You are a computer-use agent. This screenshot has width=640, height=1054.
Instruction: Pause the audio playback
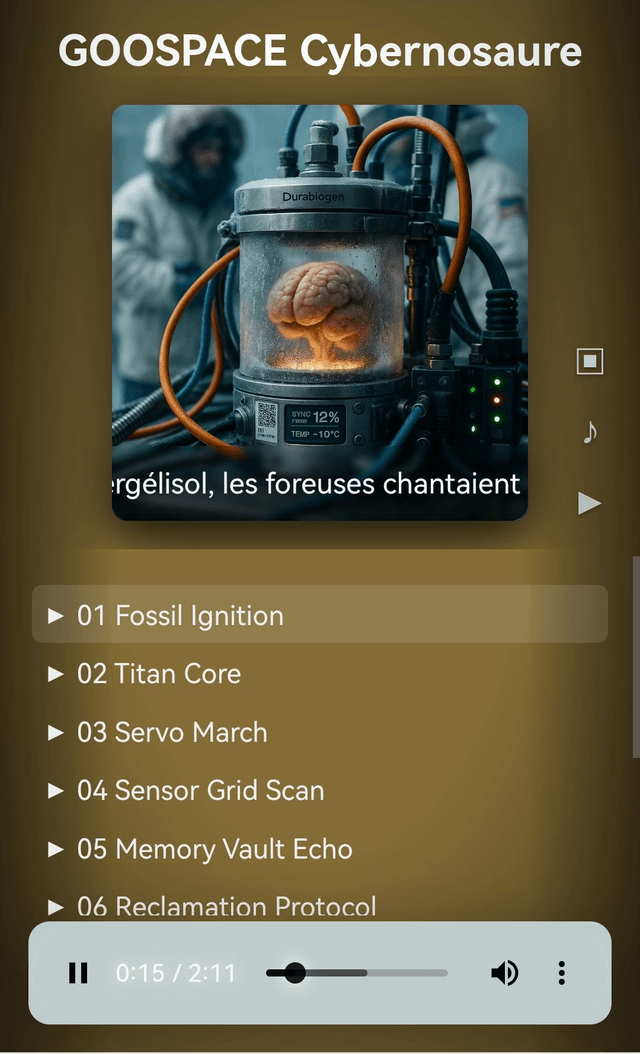pyautogui.click(x=78, y=973)
